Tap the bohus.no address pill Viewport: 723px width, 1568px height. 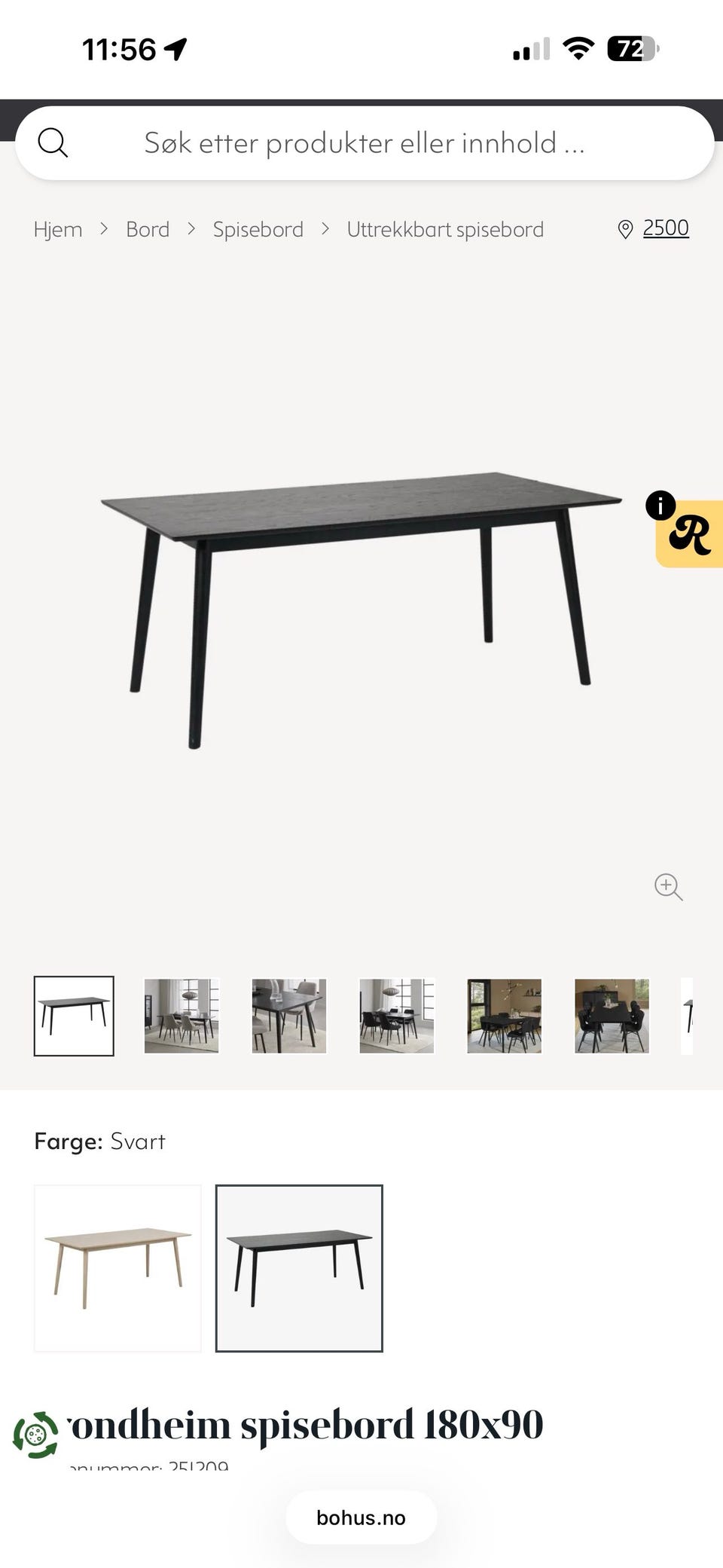tap(361, 1518)
